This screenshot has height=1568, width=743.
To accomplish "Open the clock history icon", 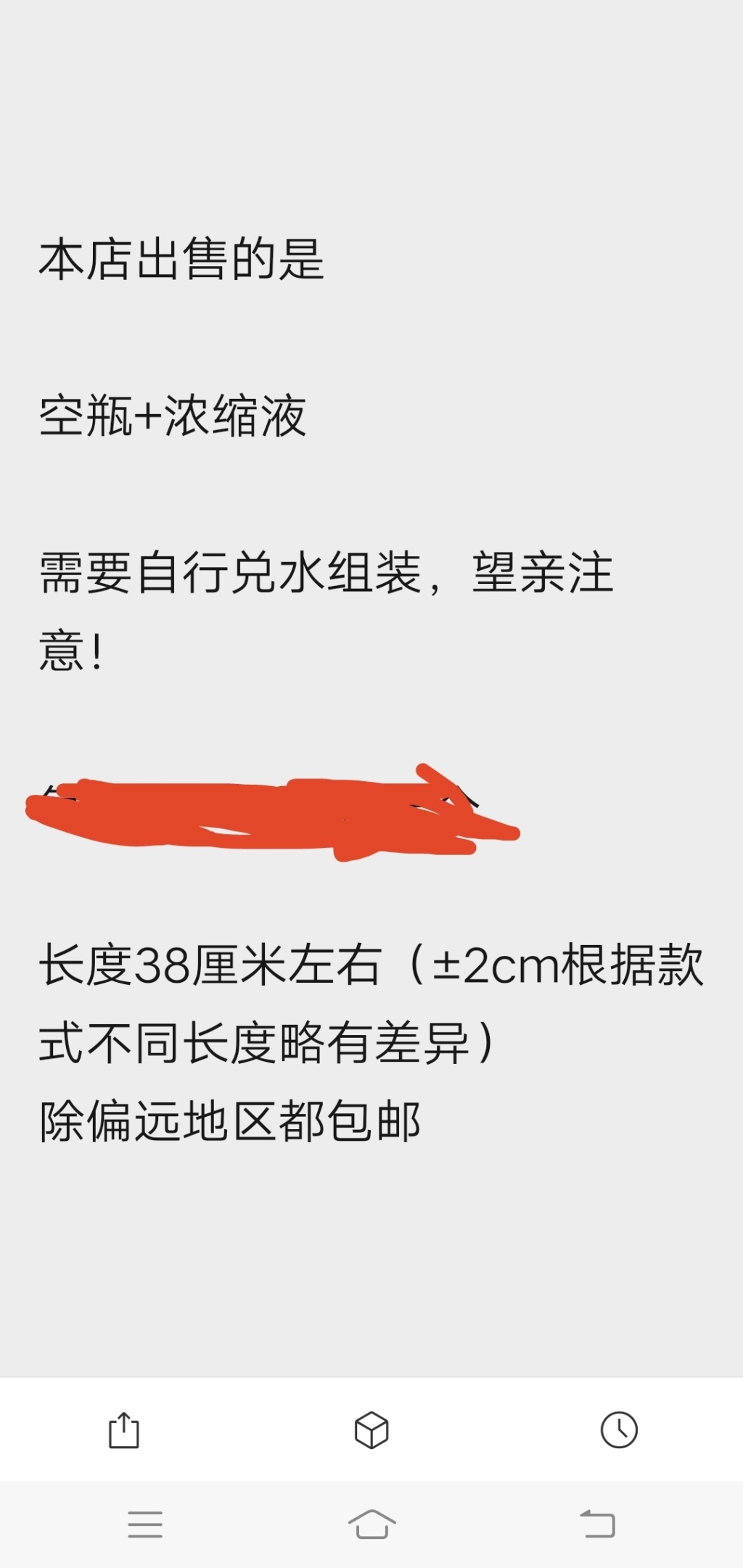I will [x=619, y=1430].
